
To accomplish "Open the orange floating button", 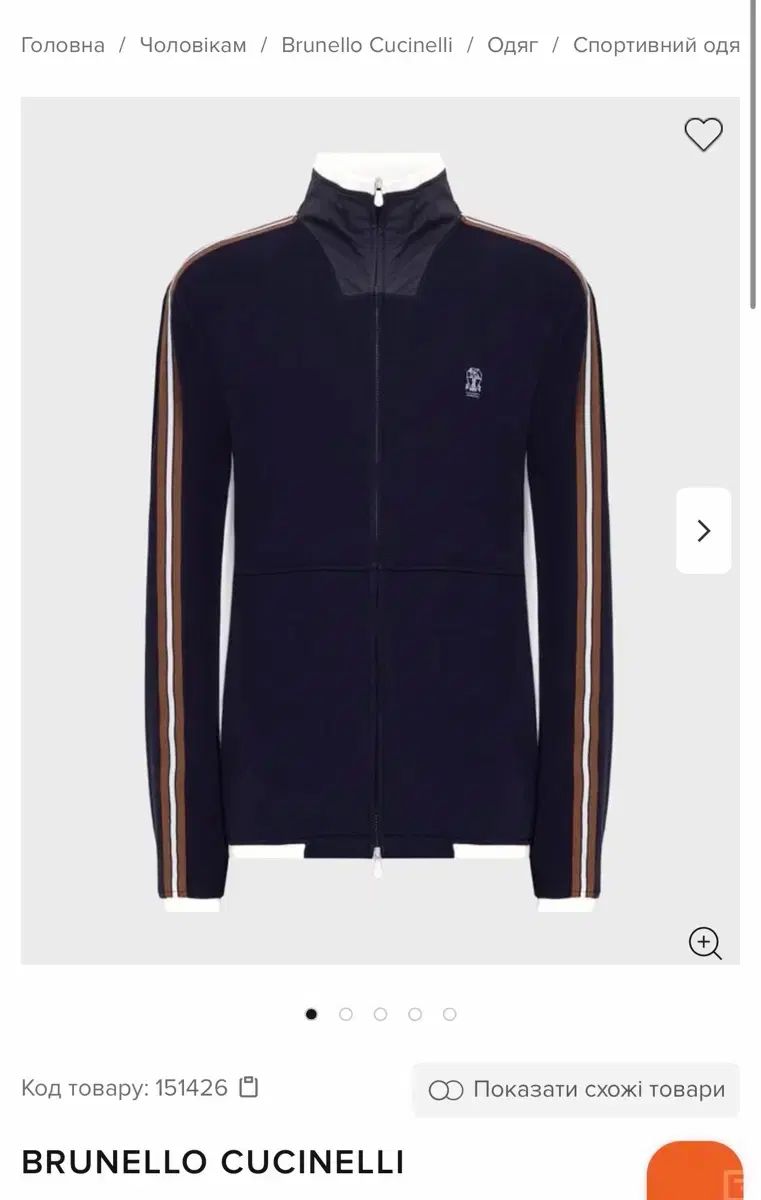I will 696,1172.
